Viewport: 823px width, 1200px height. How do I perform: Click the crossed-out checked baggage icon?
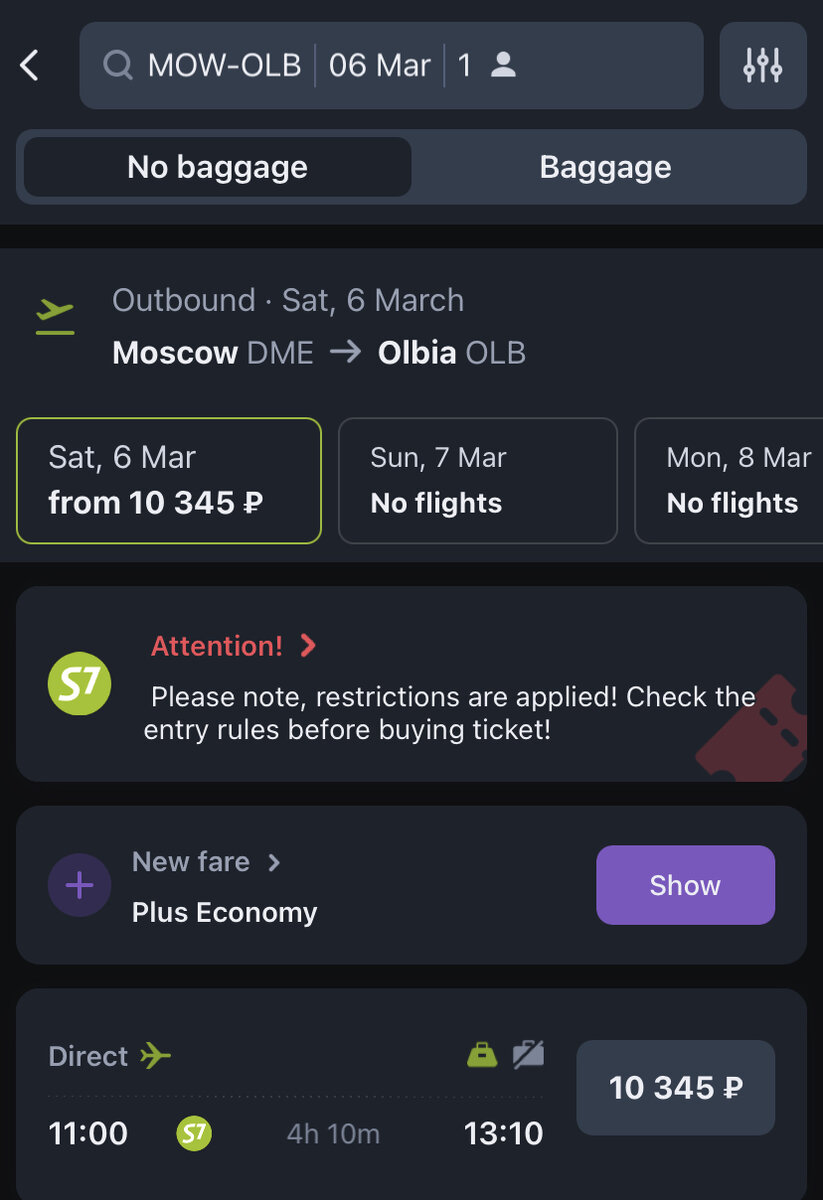pyautogui.click(x=528, y=1053)
